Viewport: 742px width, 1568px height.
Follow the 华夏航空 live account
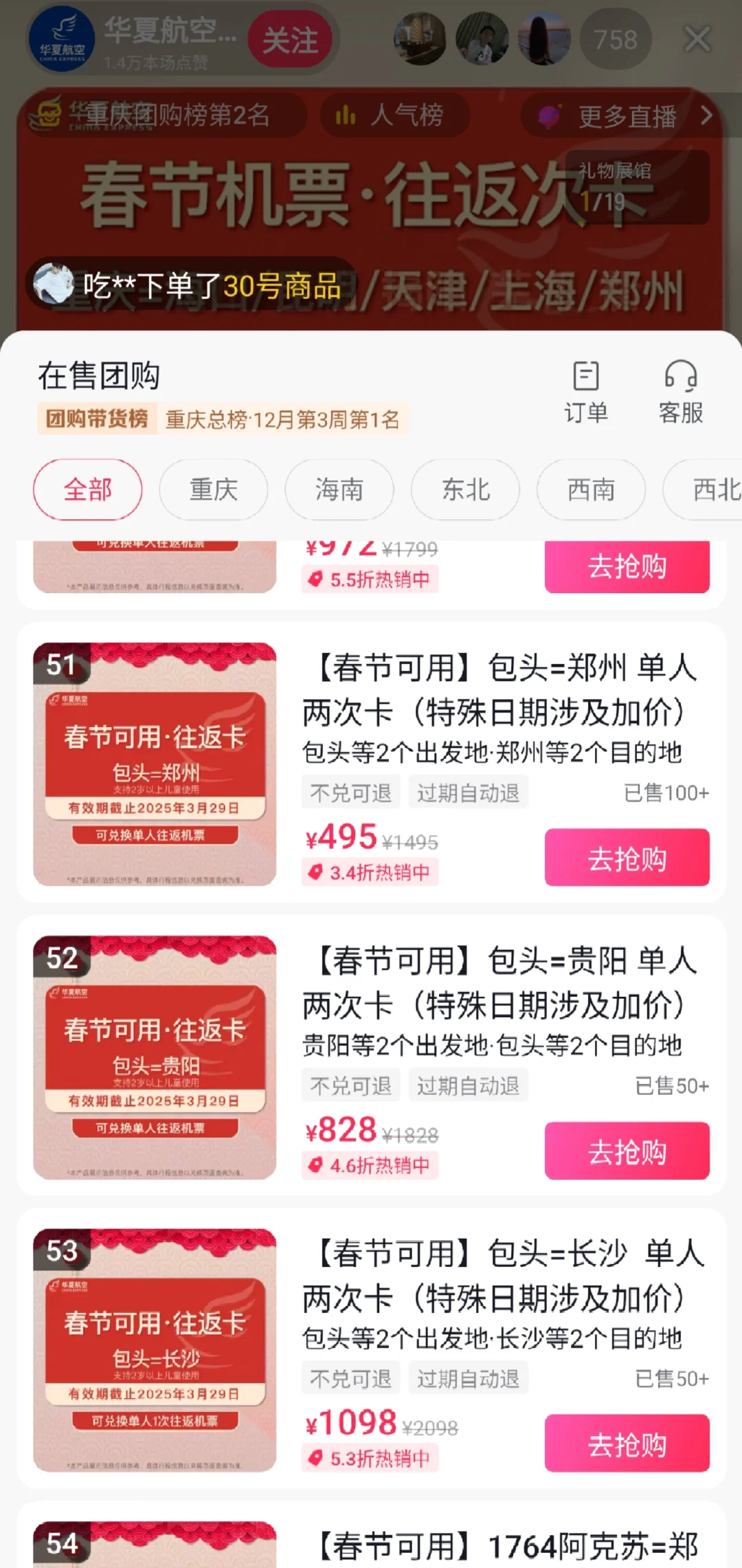click(289, 41)
